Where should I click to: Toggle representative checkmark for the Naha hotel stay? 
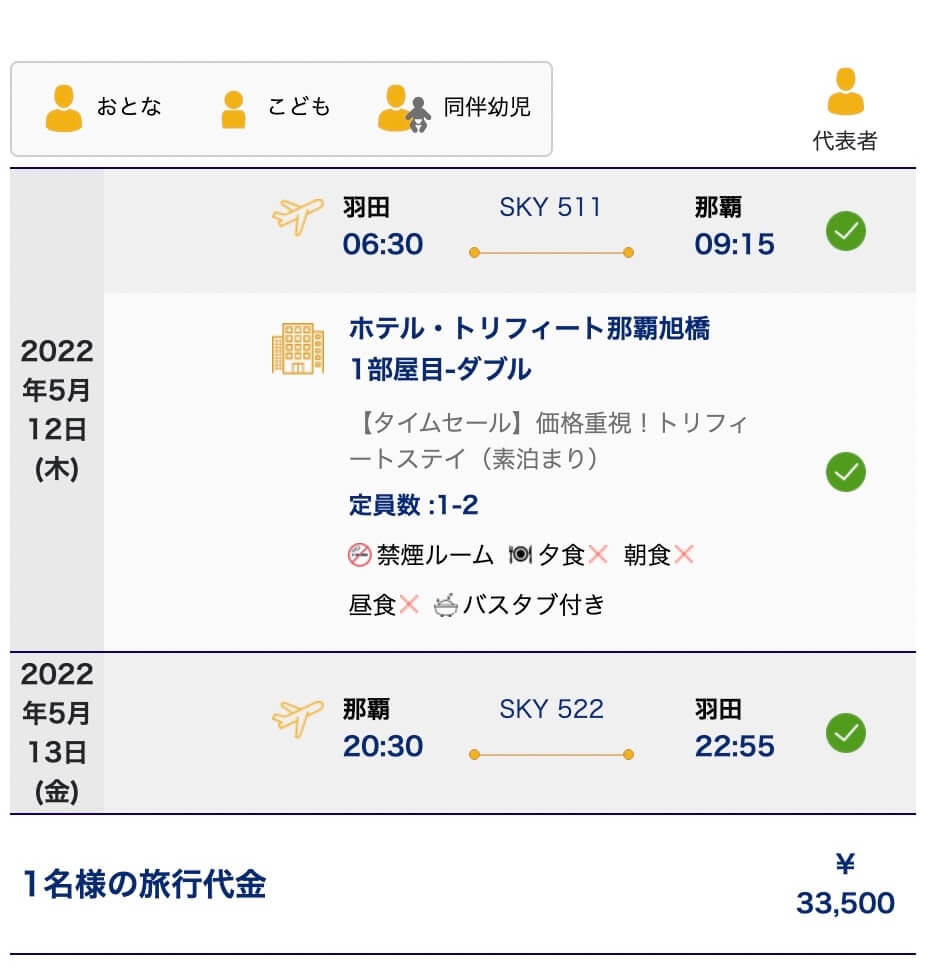[x=845, y=472]
